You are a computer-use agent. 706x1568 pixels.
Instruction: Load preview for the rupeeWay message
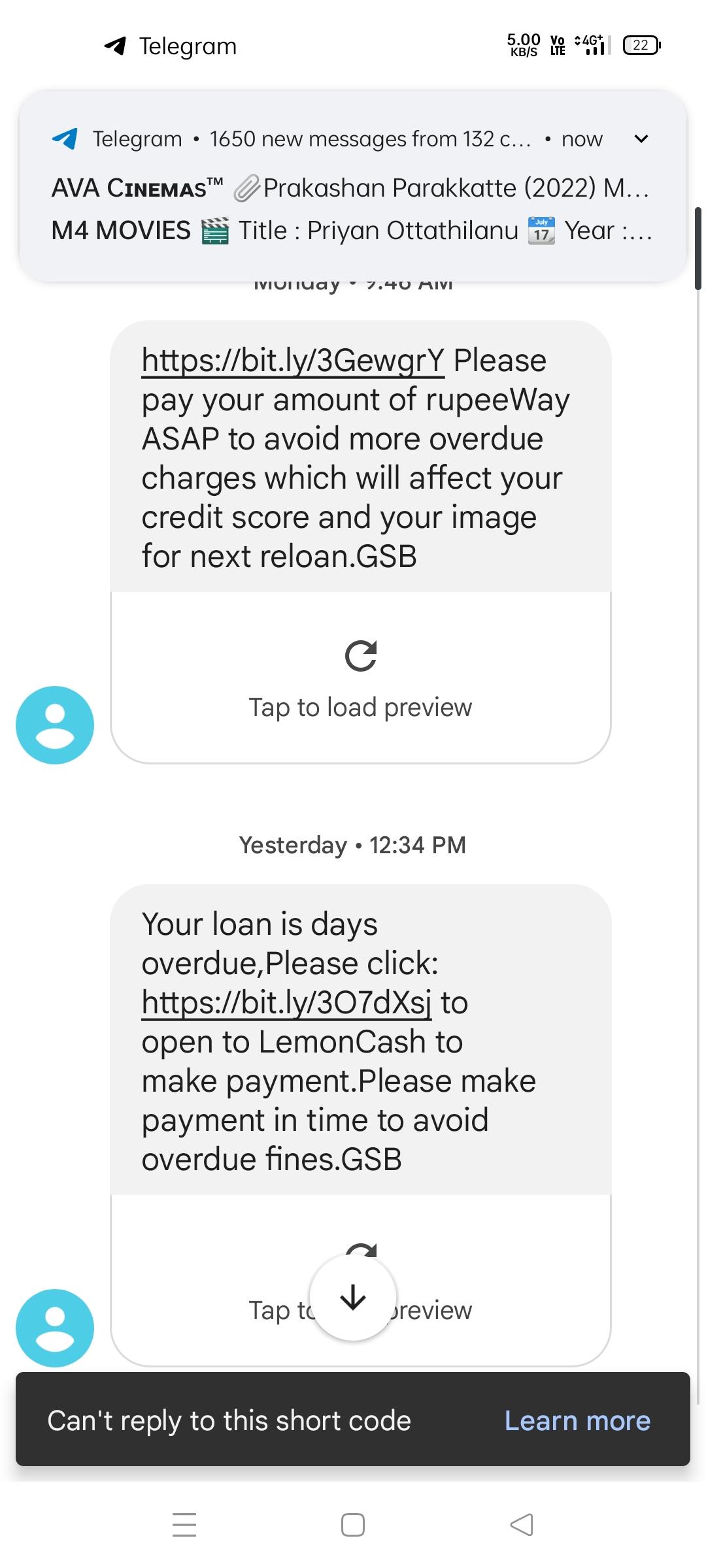(x=361, y=678)
